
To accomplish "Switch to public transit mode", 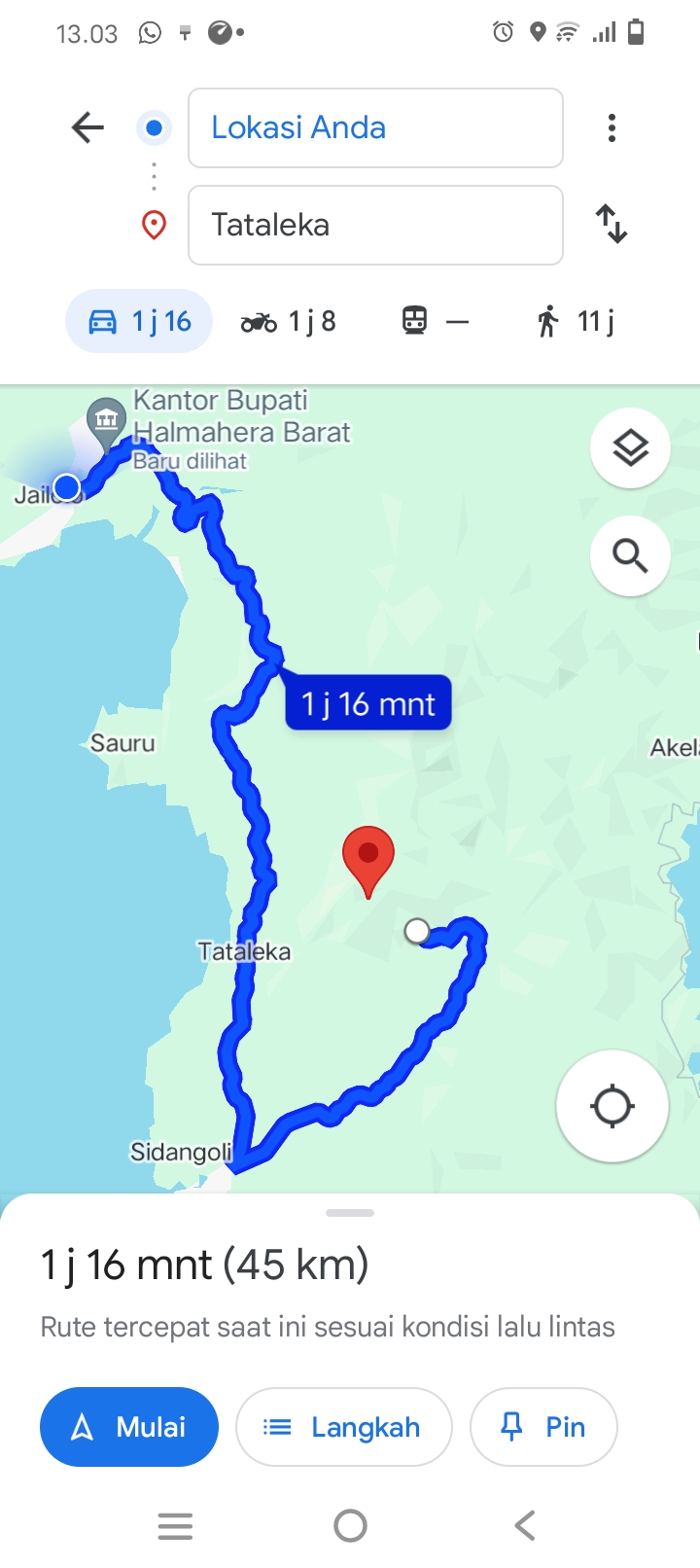I will click(x=435, y=321).
